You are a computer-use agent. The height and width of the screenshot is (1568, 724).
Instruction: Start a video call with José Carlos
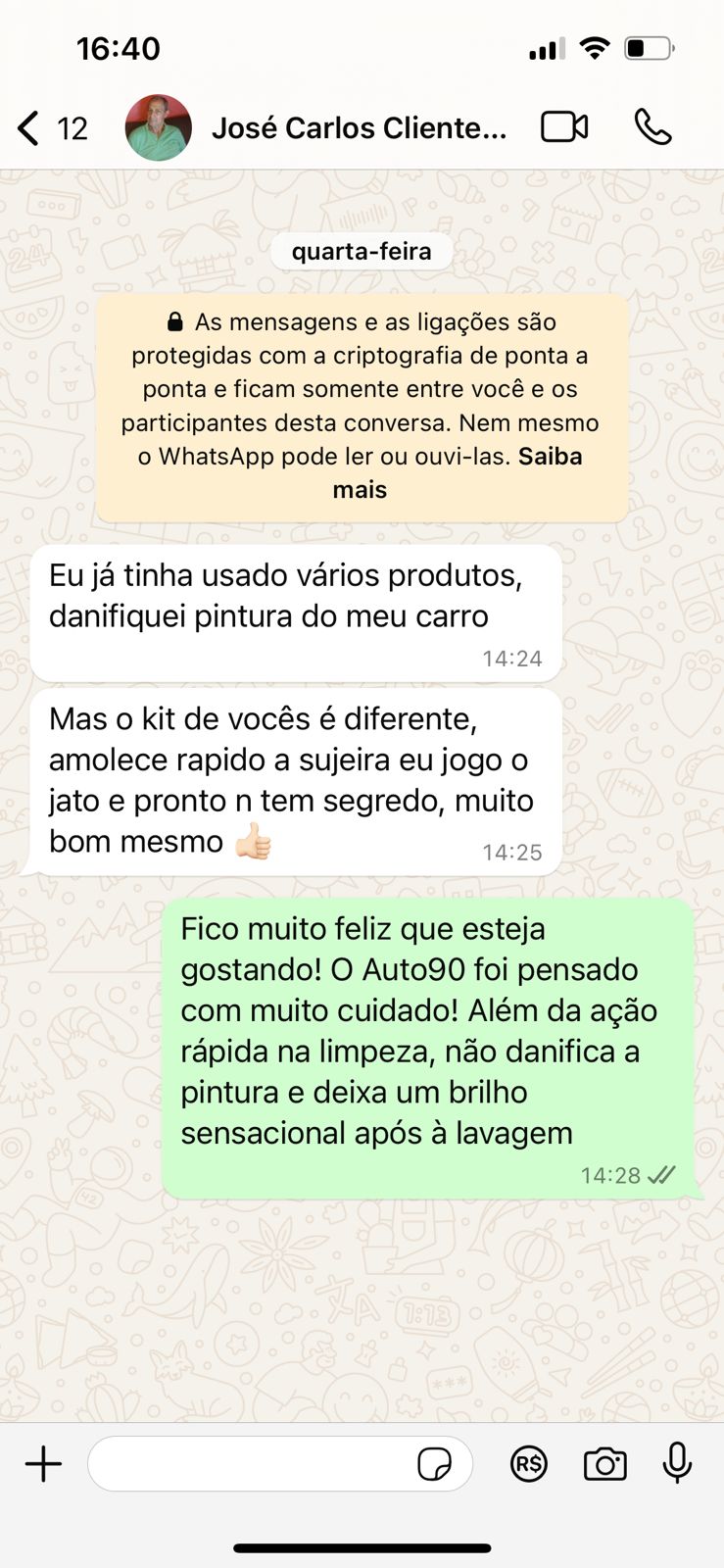[x=564, y=127]
